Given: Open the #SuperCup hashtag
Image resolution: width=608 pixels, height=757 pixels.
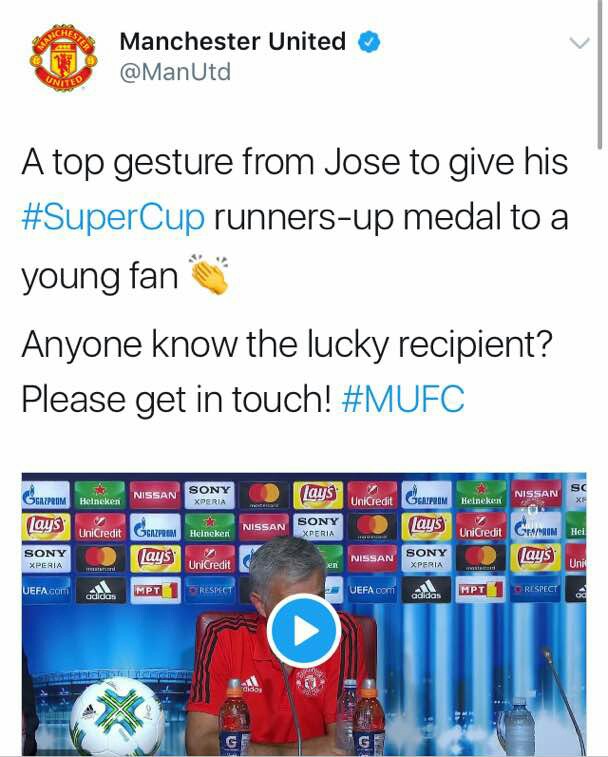Looking at the screenshot, I should [x=112, y=217].
